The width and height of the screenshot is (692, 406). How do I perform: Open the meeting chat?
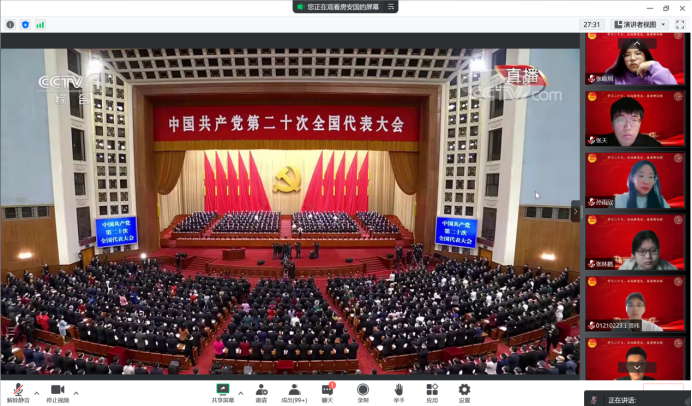[x=327, y=390]
